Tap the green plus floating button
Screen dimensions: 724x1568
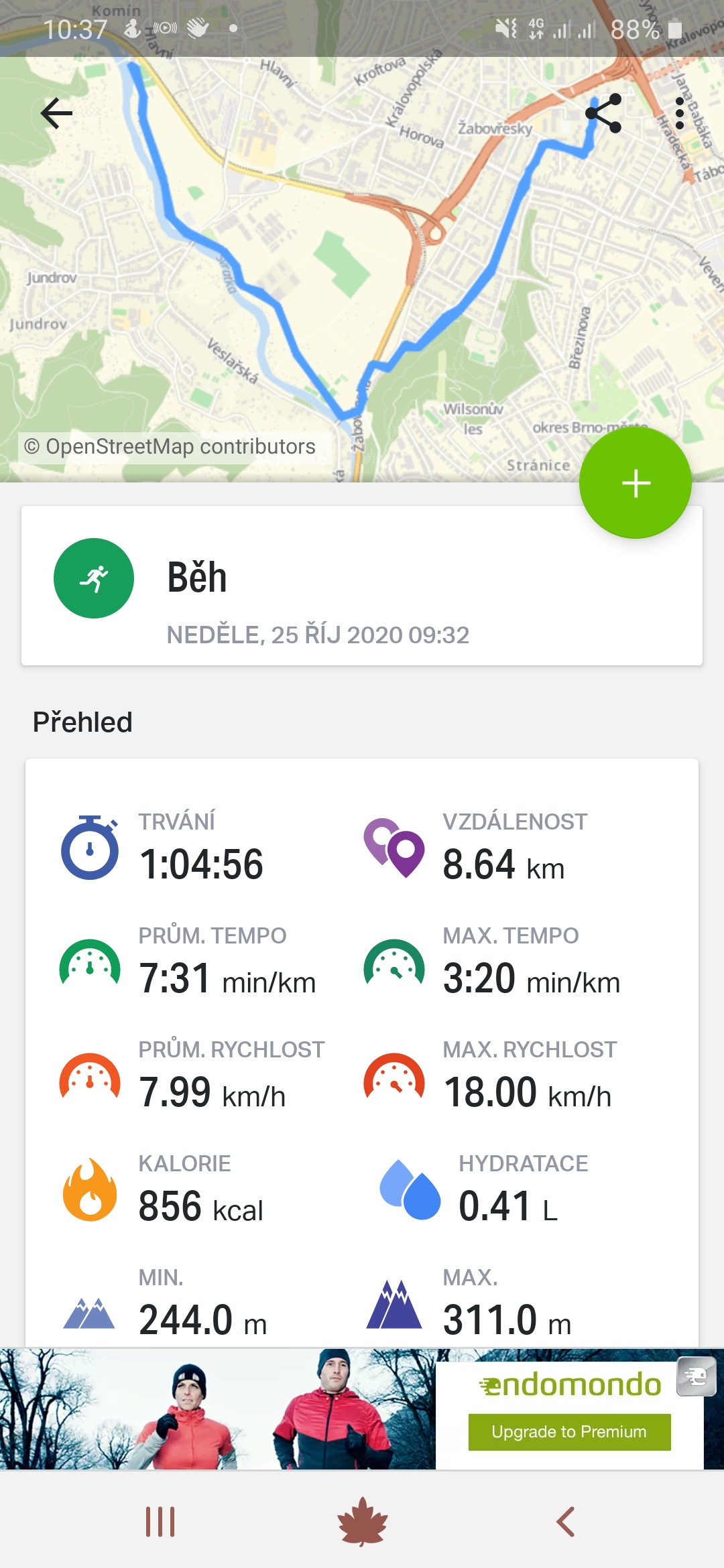[636, 483]
